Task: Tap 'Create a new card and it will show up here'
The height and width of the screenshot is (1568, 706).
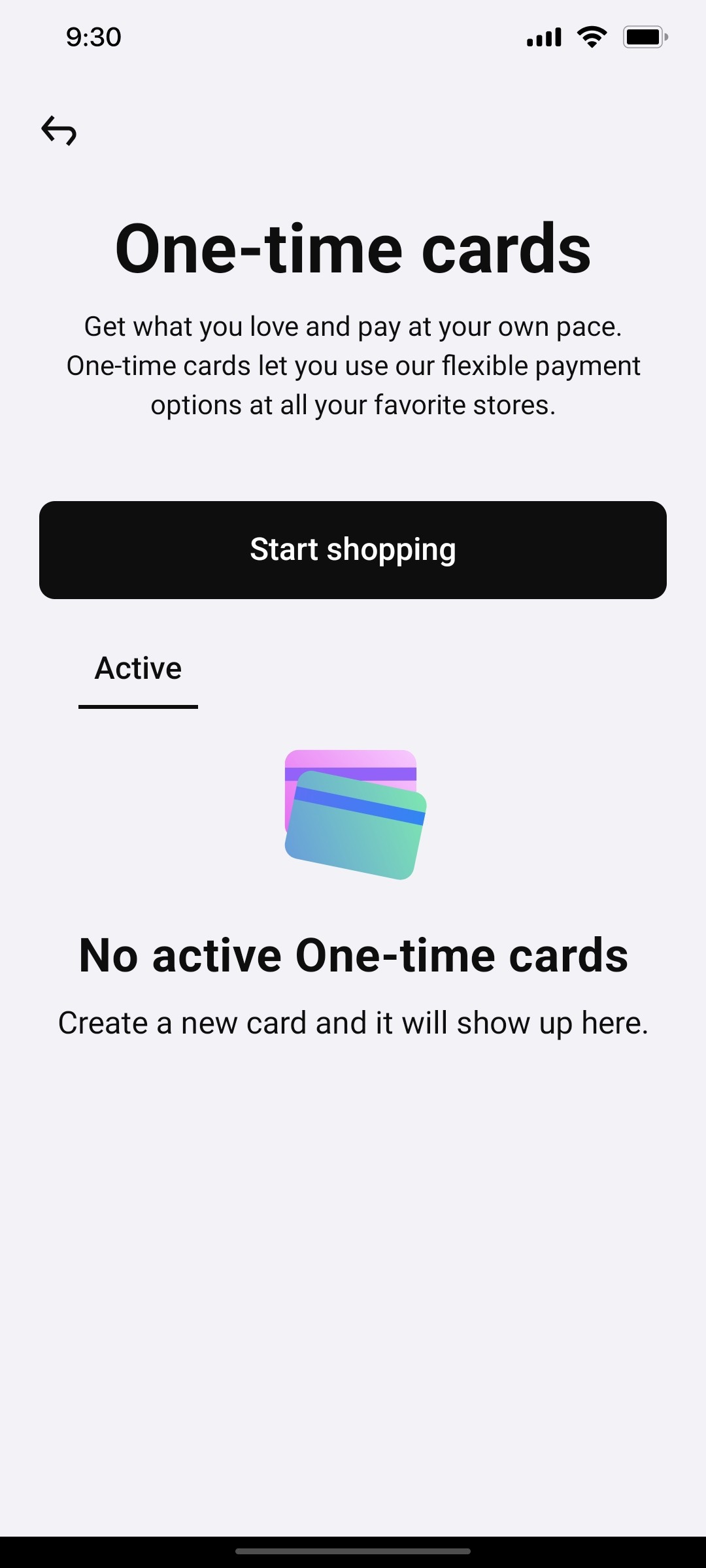Action: 353,1022
